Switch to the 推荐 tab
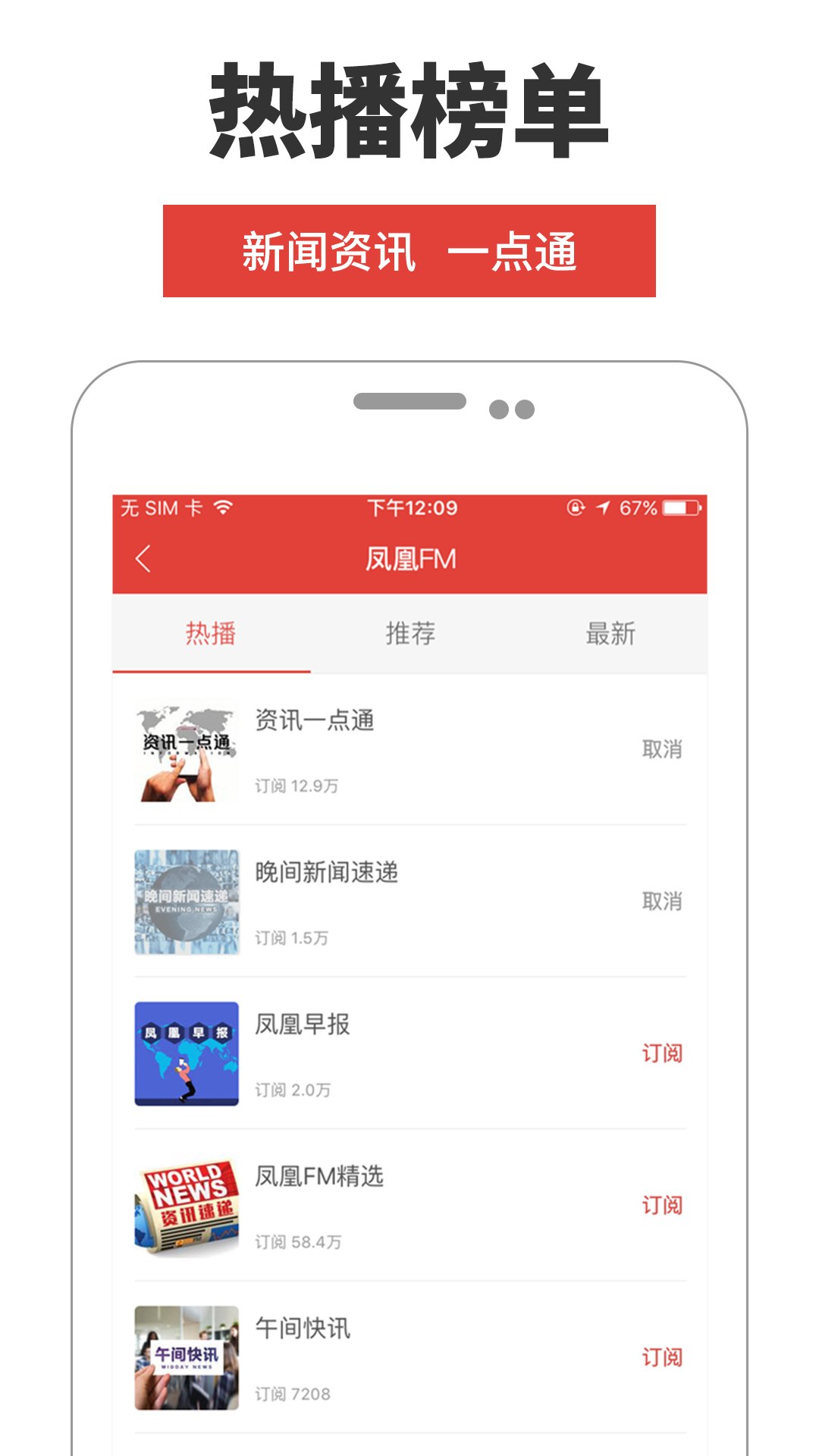 [x=409, y=635]
